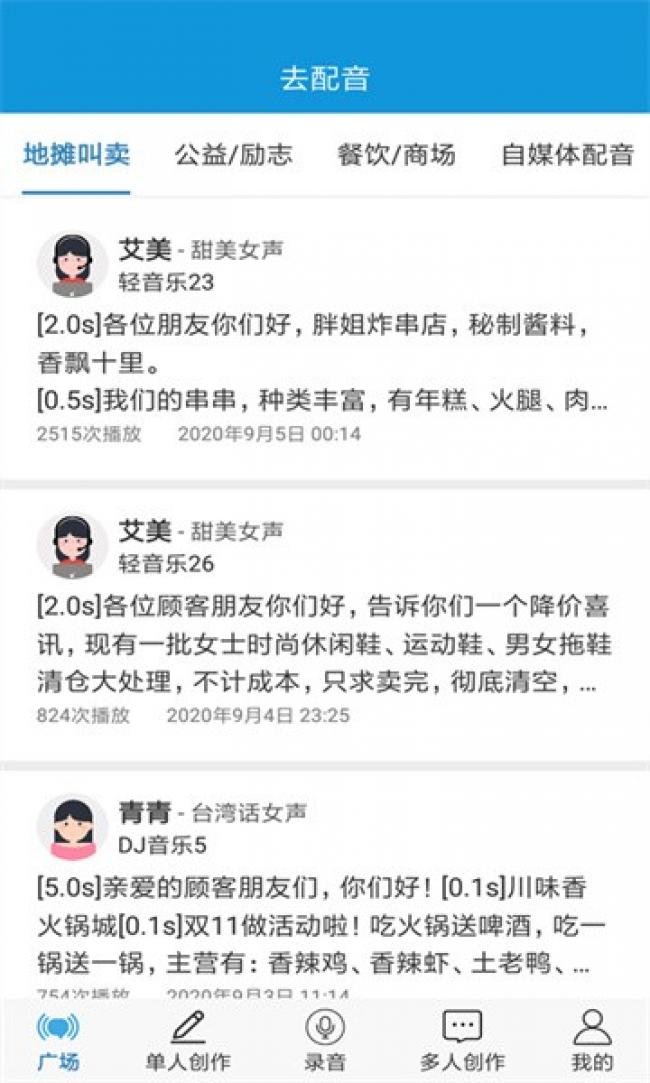The image size is (650, 1083).
Task: Switch to the 地摊叫卖 tab
Action: pyautogui.click(x=77, y=155)
